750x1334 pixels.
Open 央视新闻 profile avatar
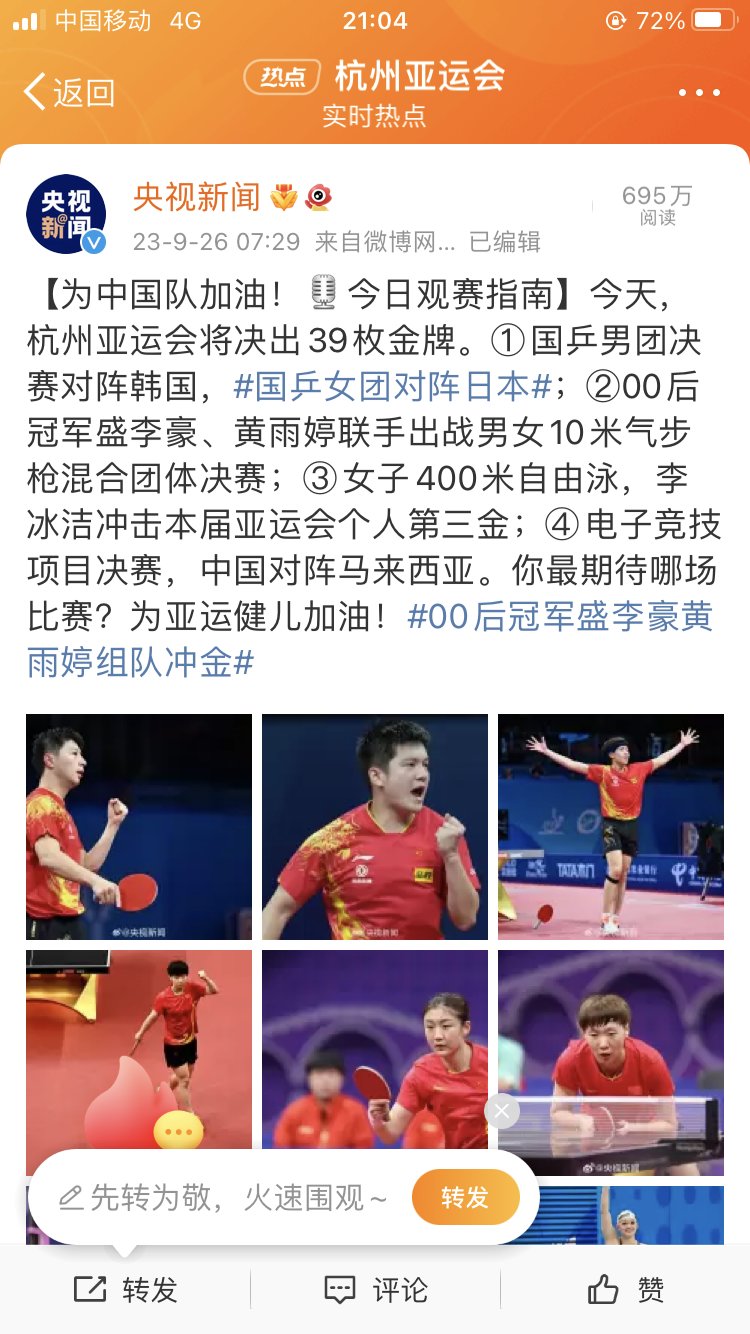(67, 213)
